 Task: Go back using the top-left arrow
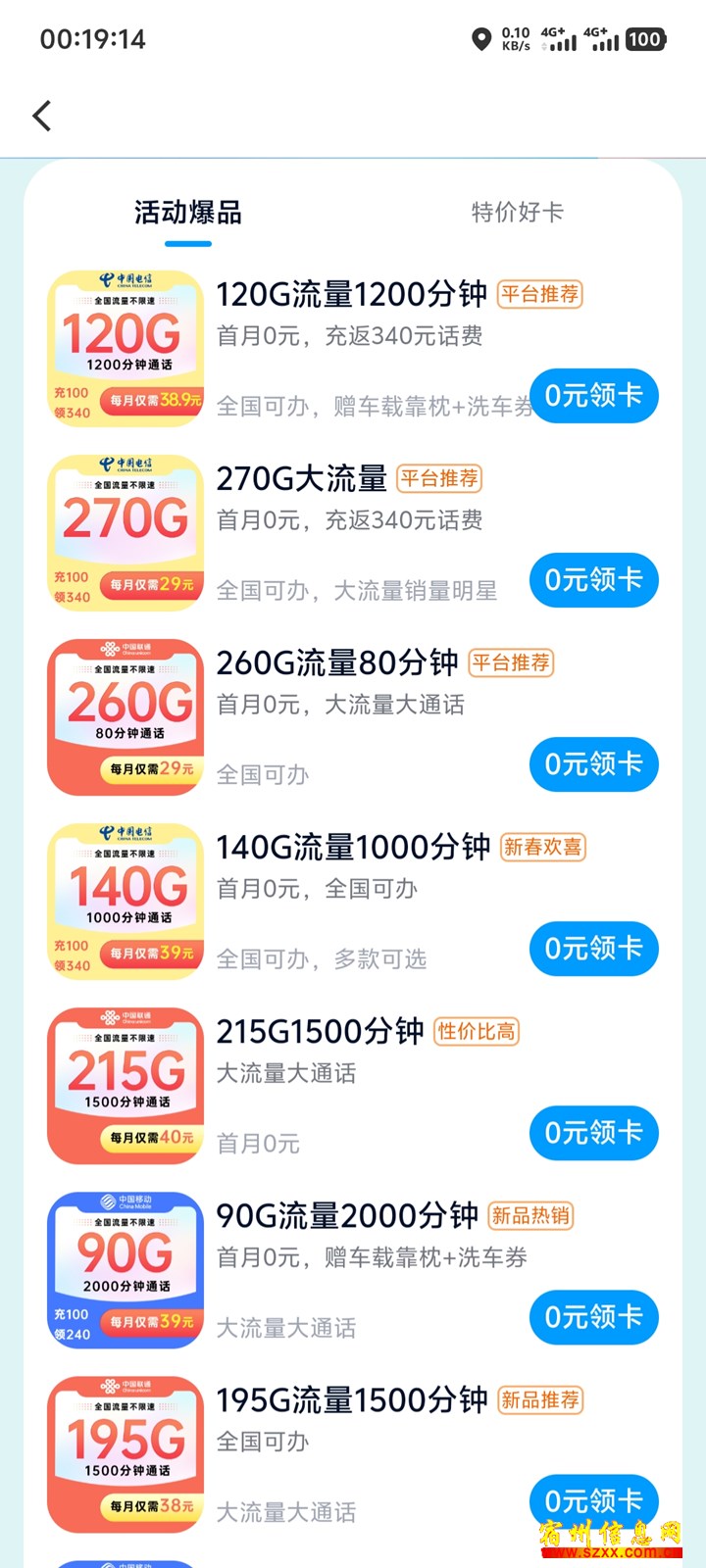click(42, 116)
